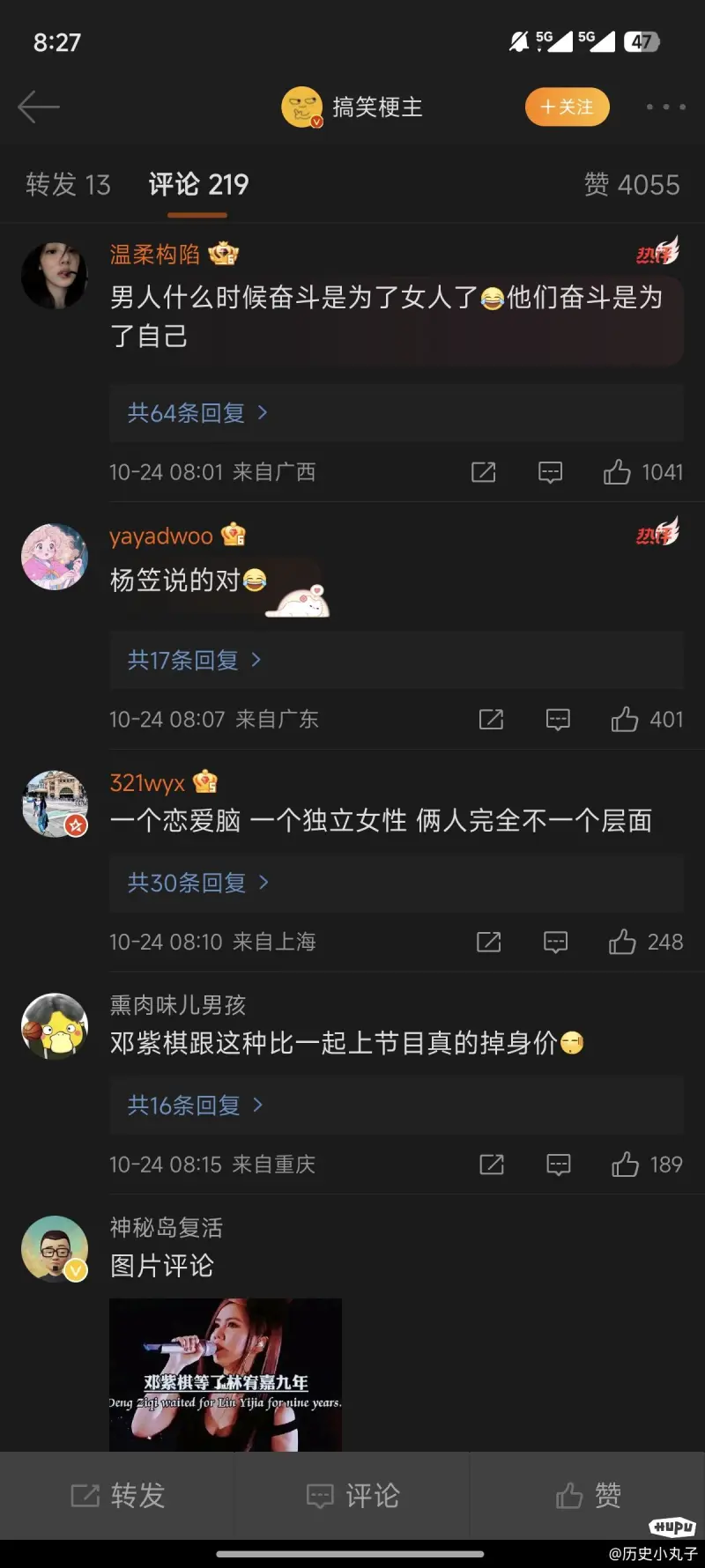Share 温柔构陷's comment
This screenshot has width=705, height=1568.
(x=483, y=472)
